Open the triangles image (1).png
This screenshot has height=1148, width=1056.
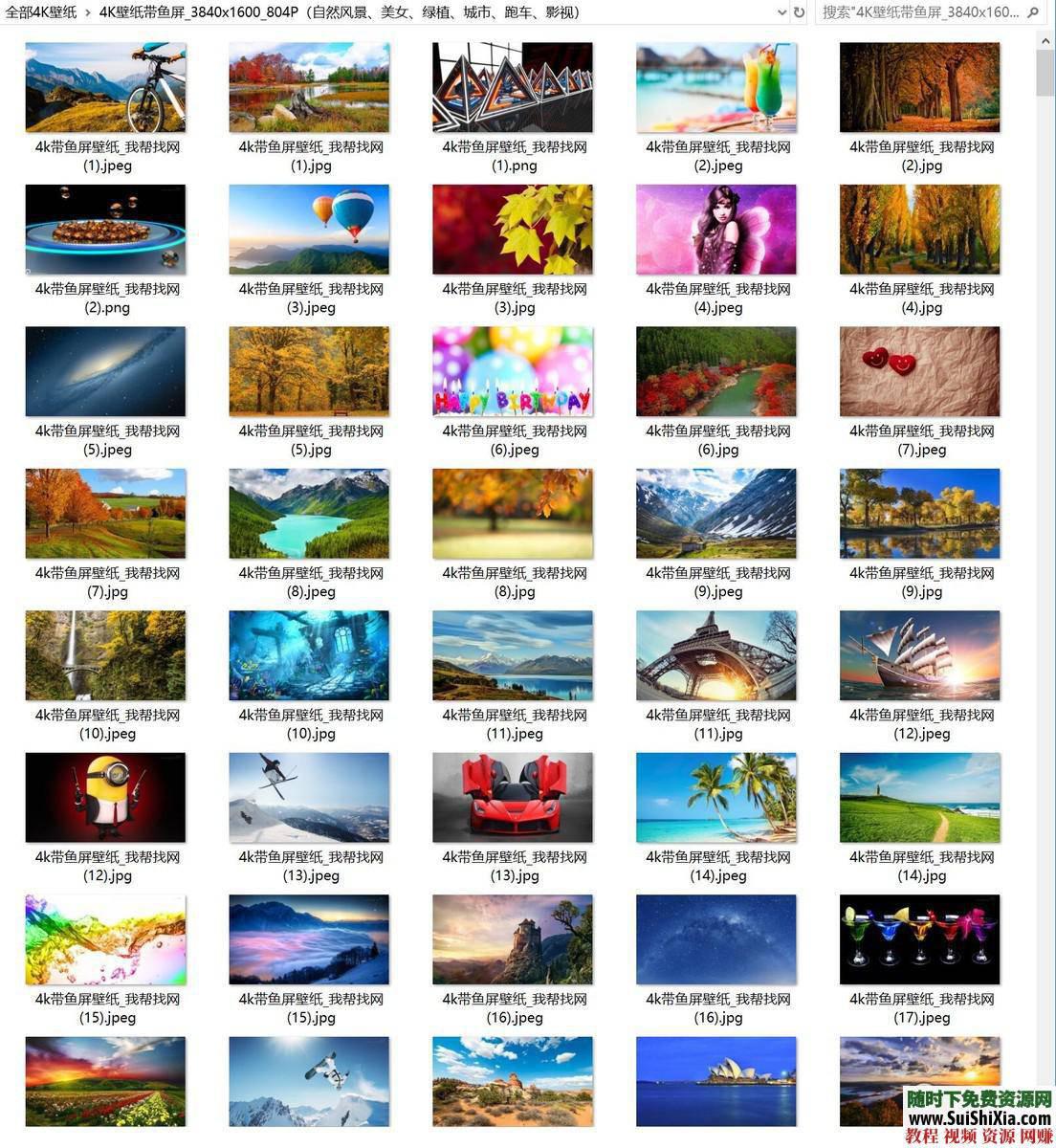pos(513,87)
